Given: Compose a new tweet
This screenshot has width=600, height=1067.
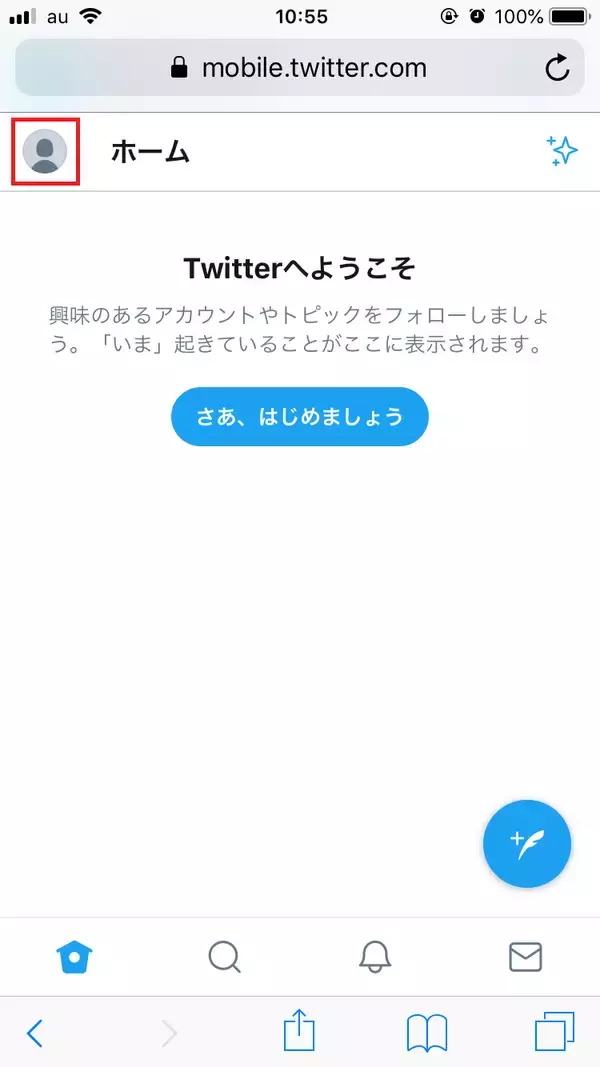Looking at the screenshot, I should 527,845.
